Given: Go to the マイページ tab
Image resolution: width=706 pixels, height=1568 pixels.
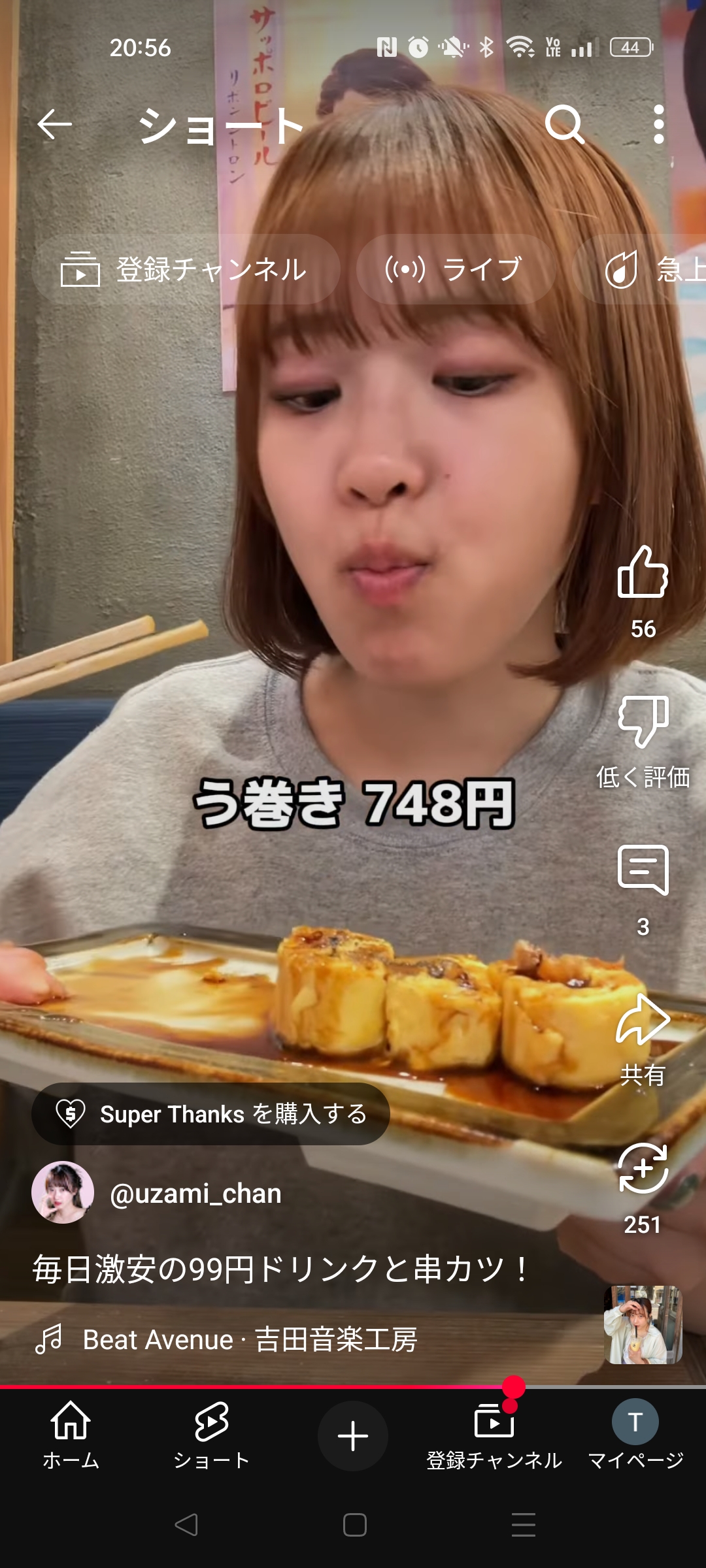Looking at the screenshot, I should (x=635, y=1435).
